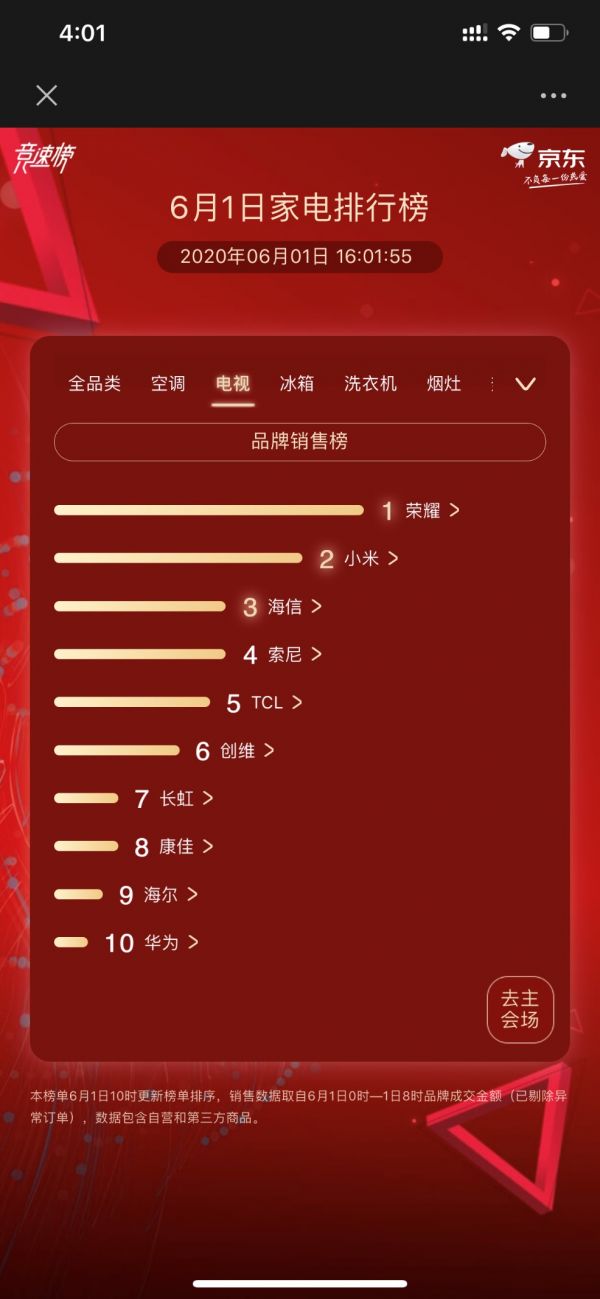Switch to the 冰箱 tab

(x=297, y=383)
